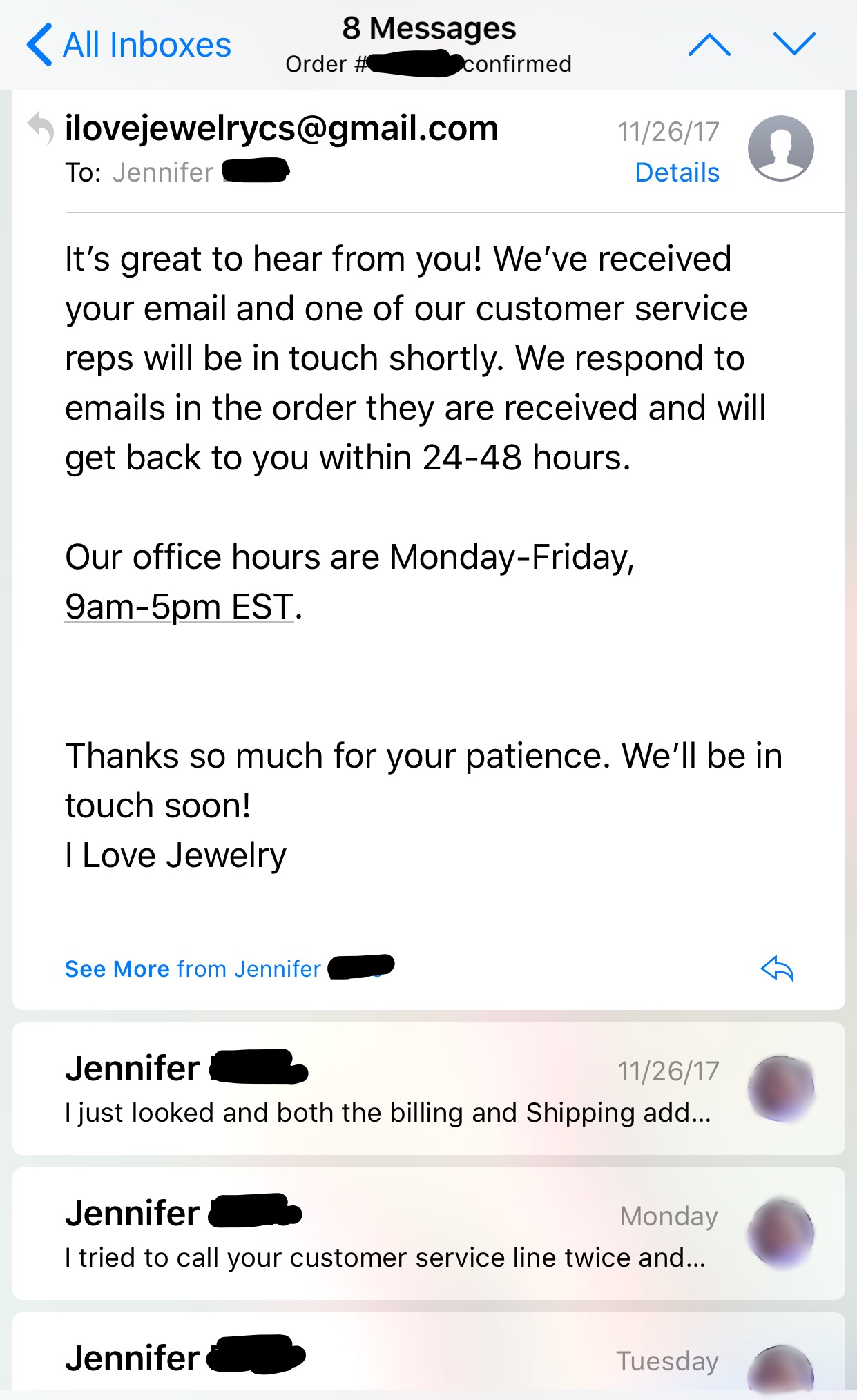The image size is (857, 1400).
Task: Tap the sender's contact avatar
Action: pos(780,148)
